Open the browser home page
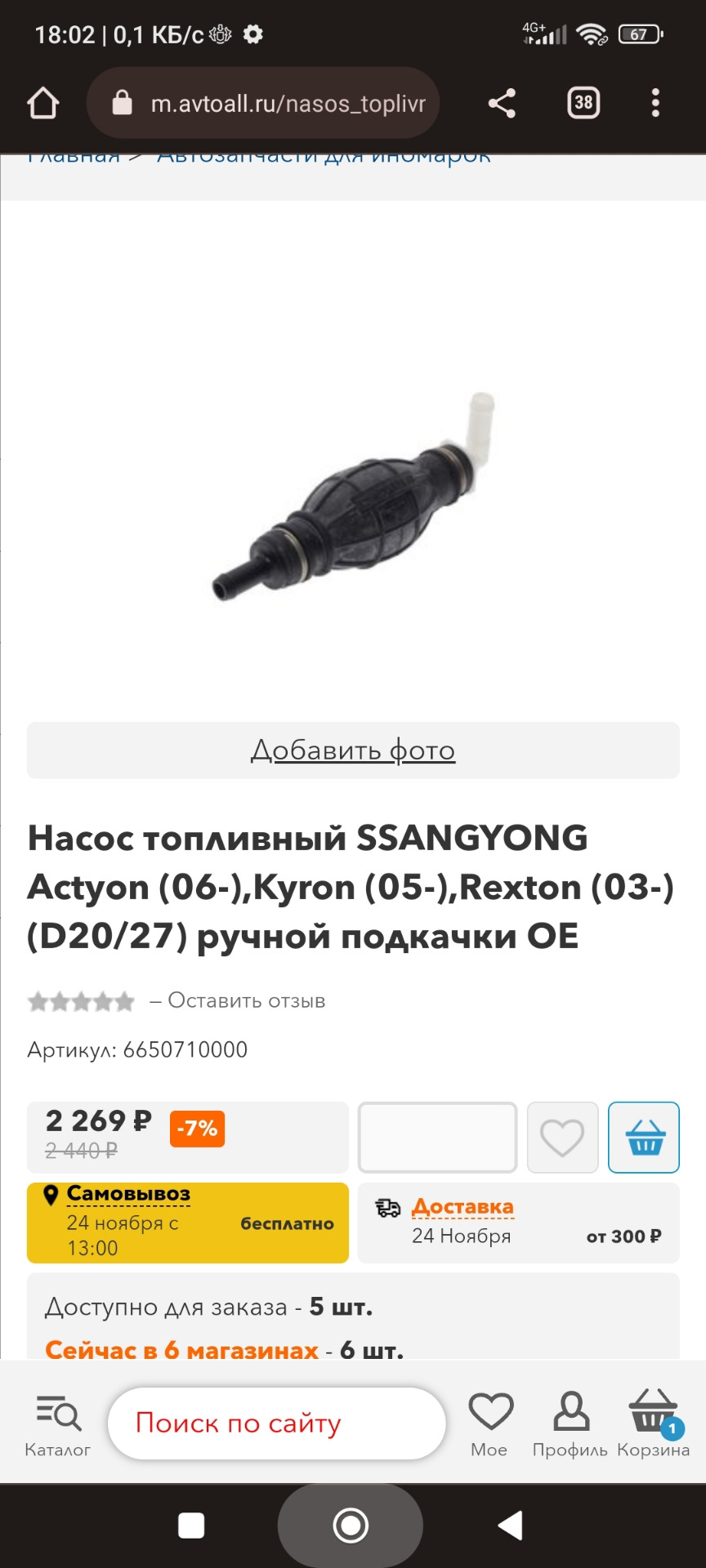 point(42,104)
